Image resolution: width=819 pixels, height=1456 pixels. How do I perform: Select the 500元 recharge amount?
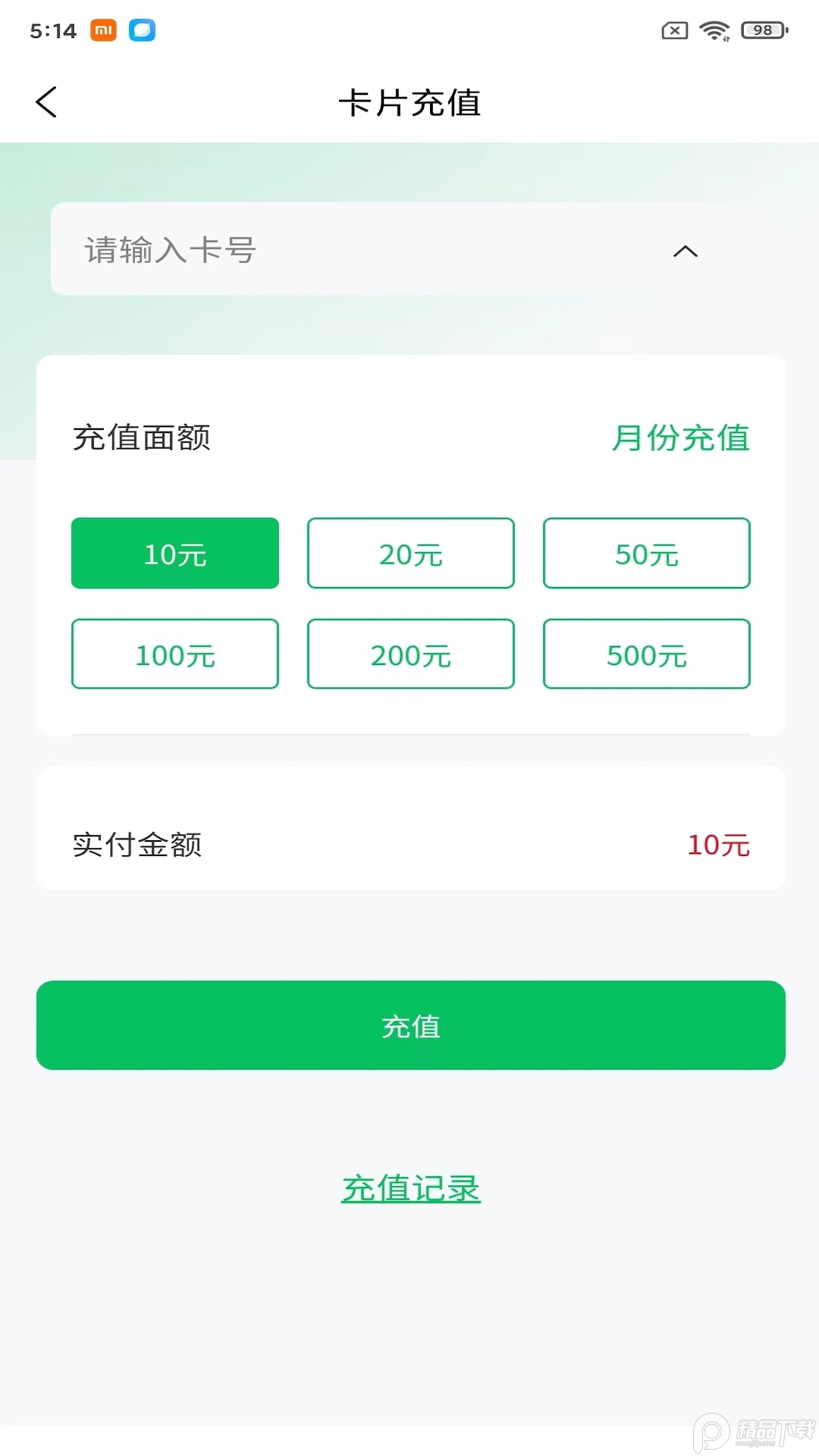tap(646, 654)
